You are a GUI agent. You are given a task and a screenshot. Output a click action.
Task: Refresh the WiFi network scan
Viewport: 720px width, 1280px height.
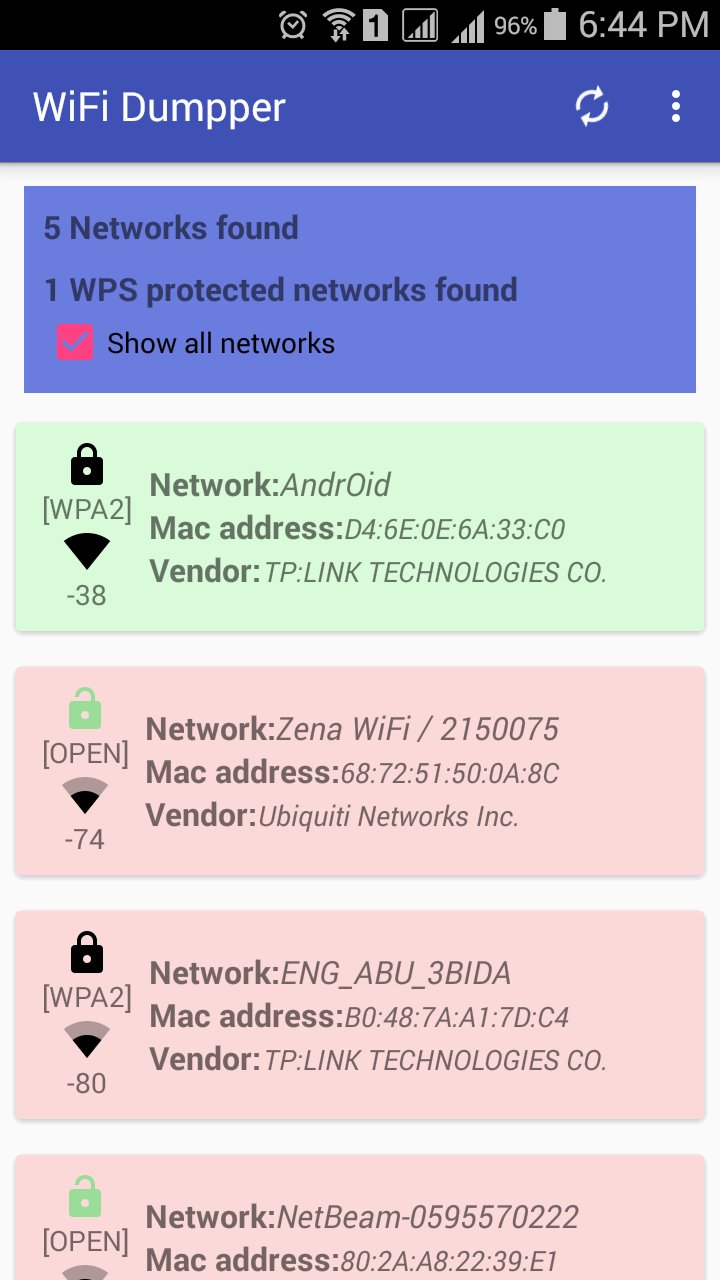pyautogui.click(x=592, y=106)
